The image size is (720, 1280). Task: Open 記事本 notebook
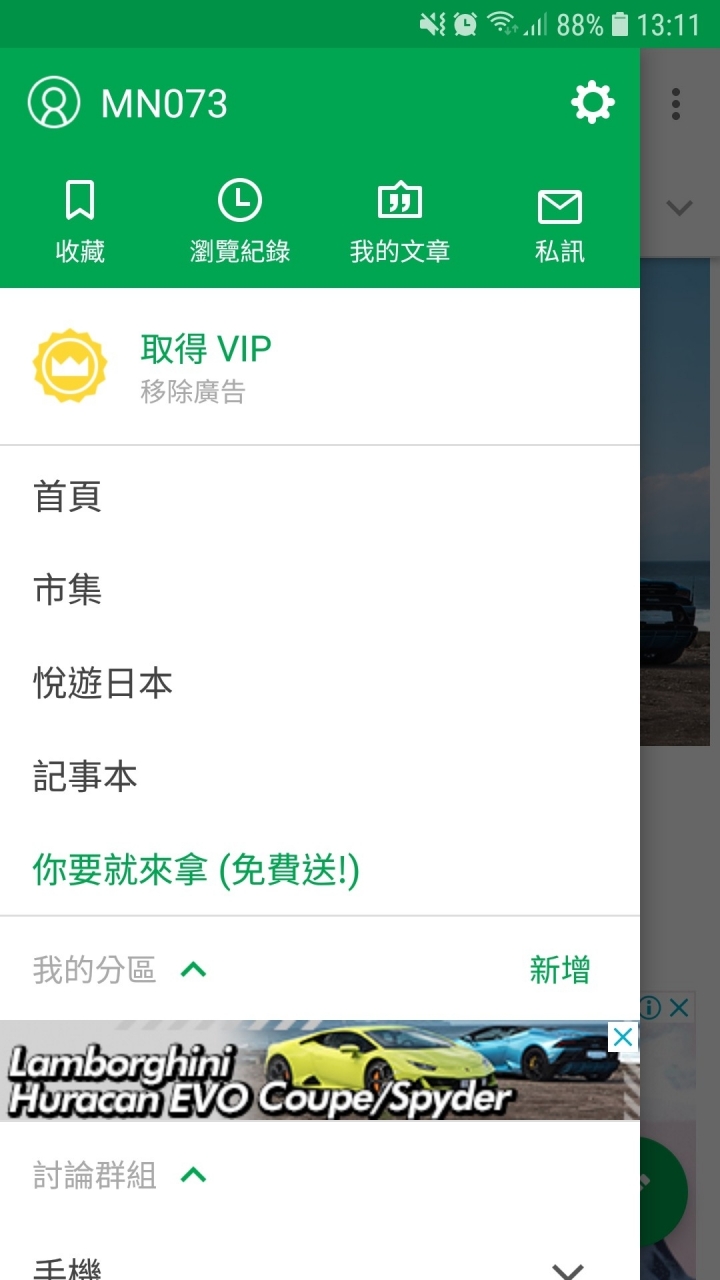click(x=85, y=776)
